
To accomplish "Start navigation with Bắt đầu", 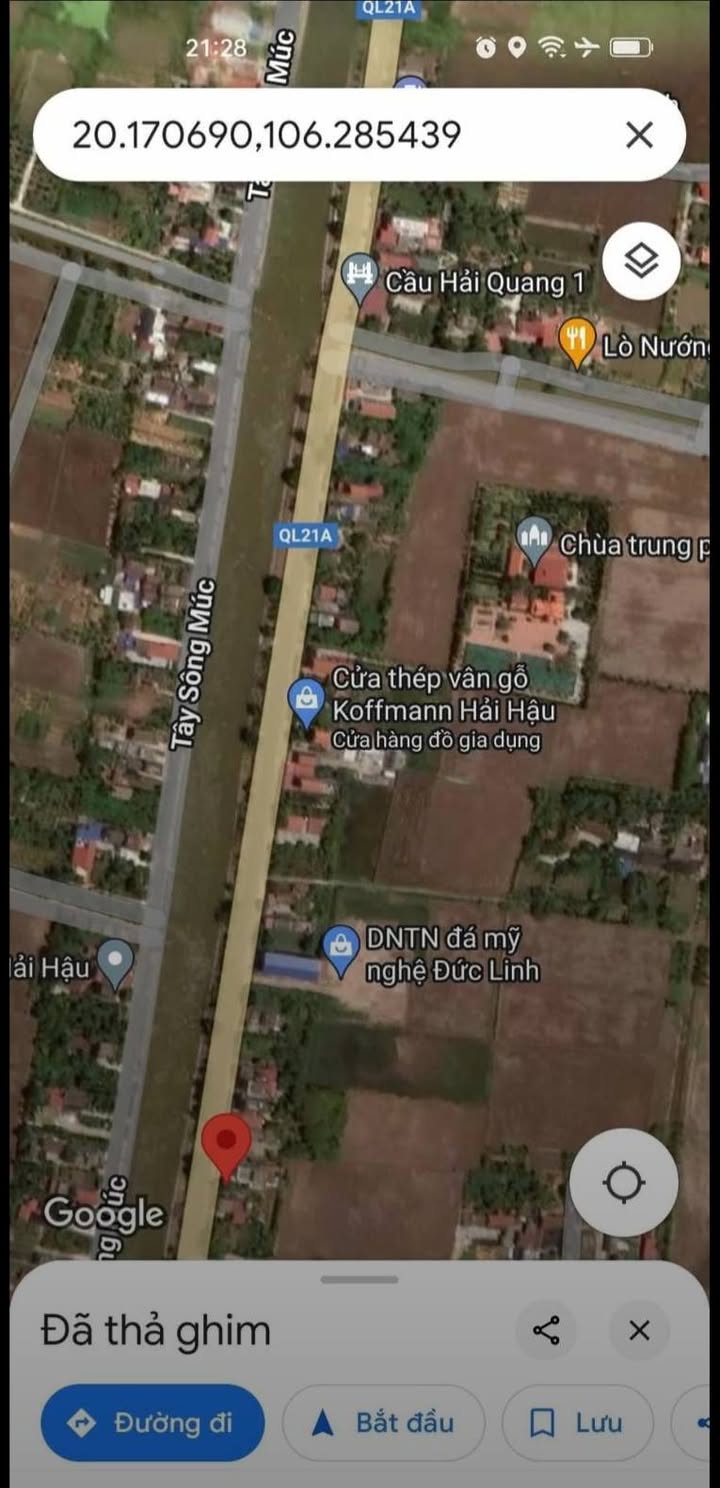I will pos(384,1423).
